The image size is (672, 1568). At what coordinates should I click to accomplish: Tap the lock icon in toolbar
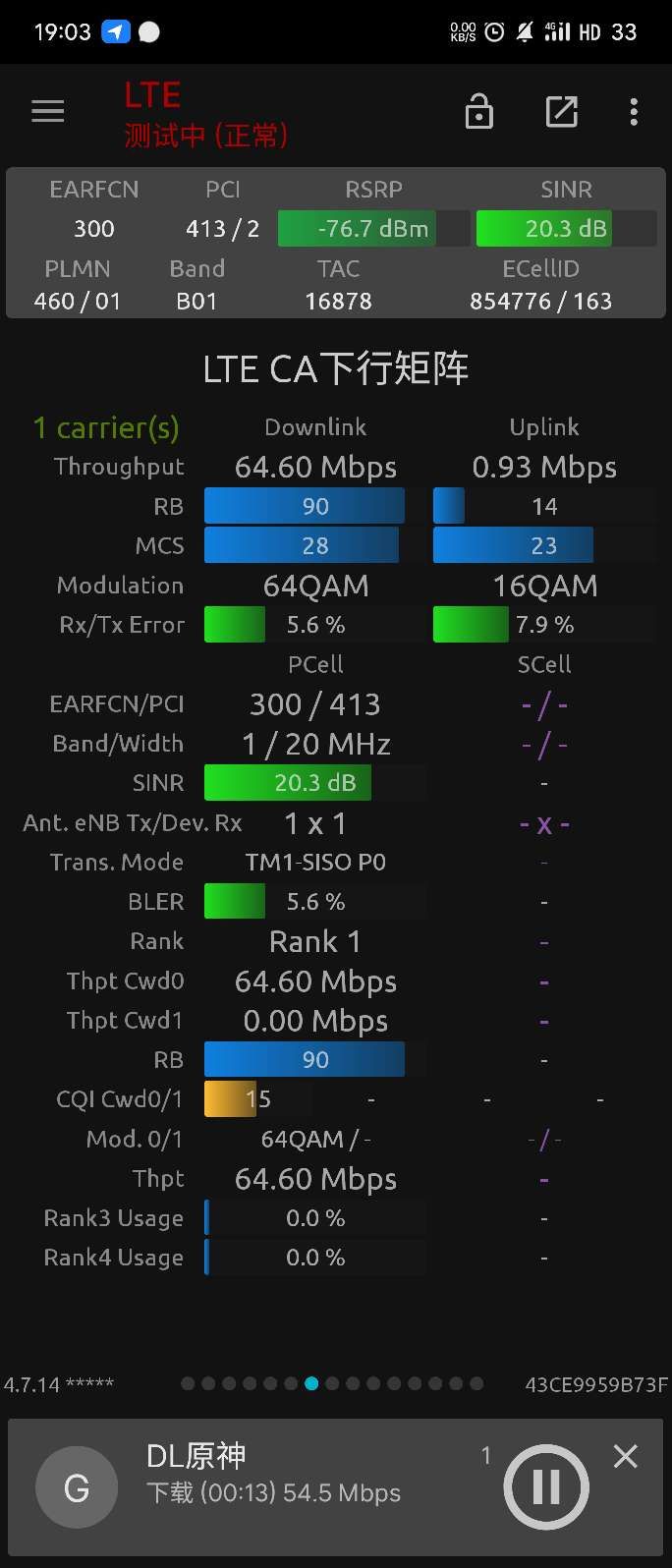tap(478, 112)
